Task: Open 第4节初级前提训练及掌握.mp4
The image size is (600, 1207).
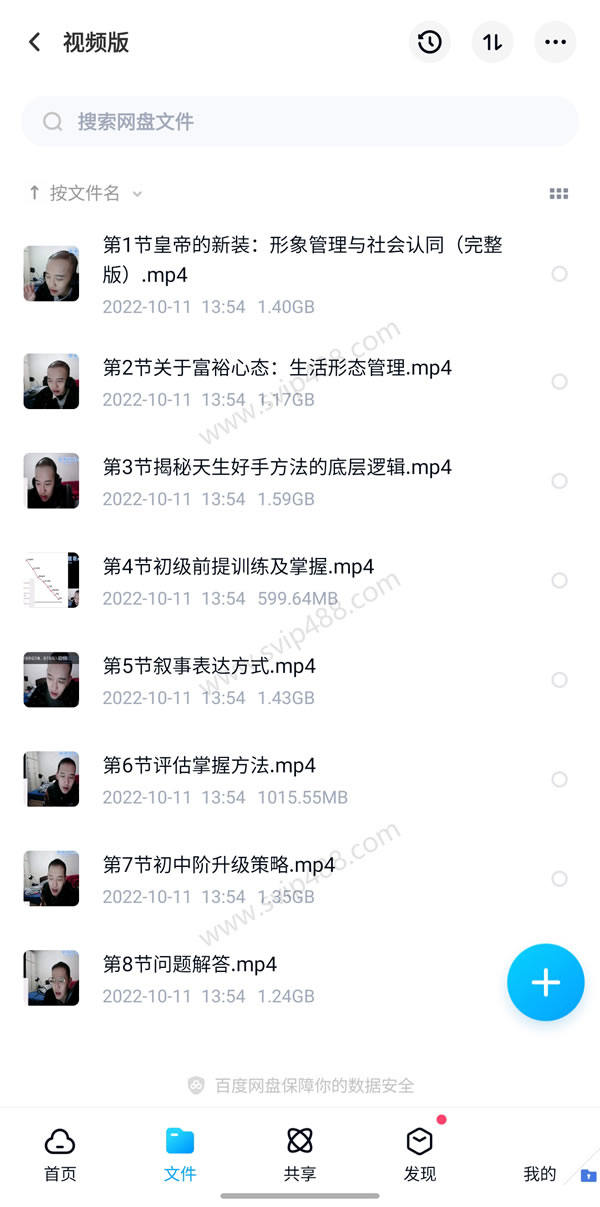Action: tap(238, 567)
